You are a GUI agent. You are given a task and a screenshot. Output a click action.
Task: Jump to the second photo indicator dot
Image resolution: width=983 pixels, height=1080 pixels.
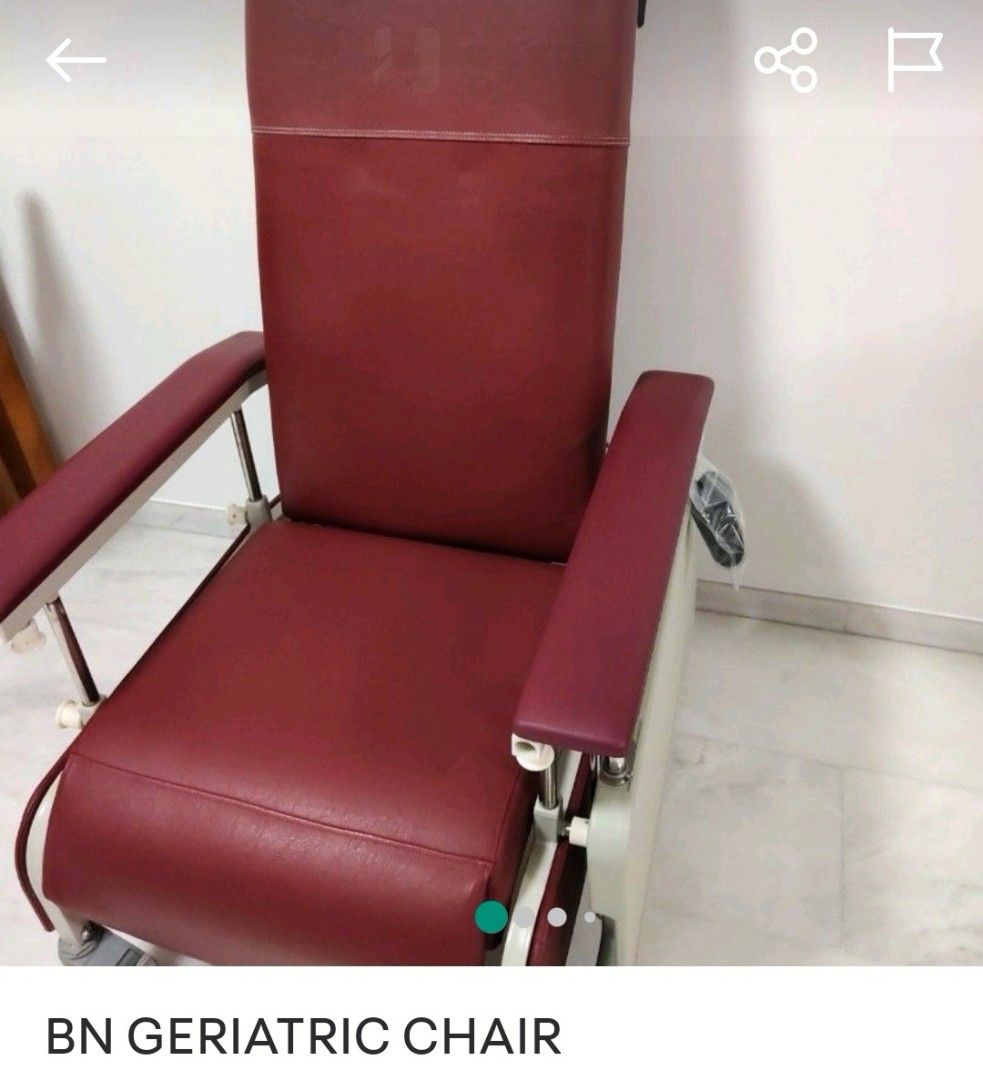523,915
